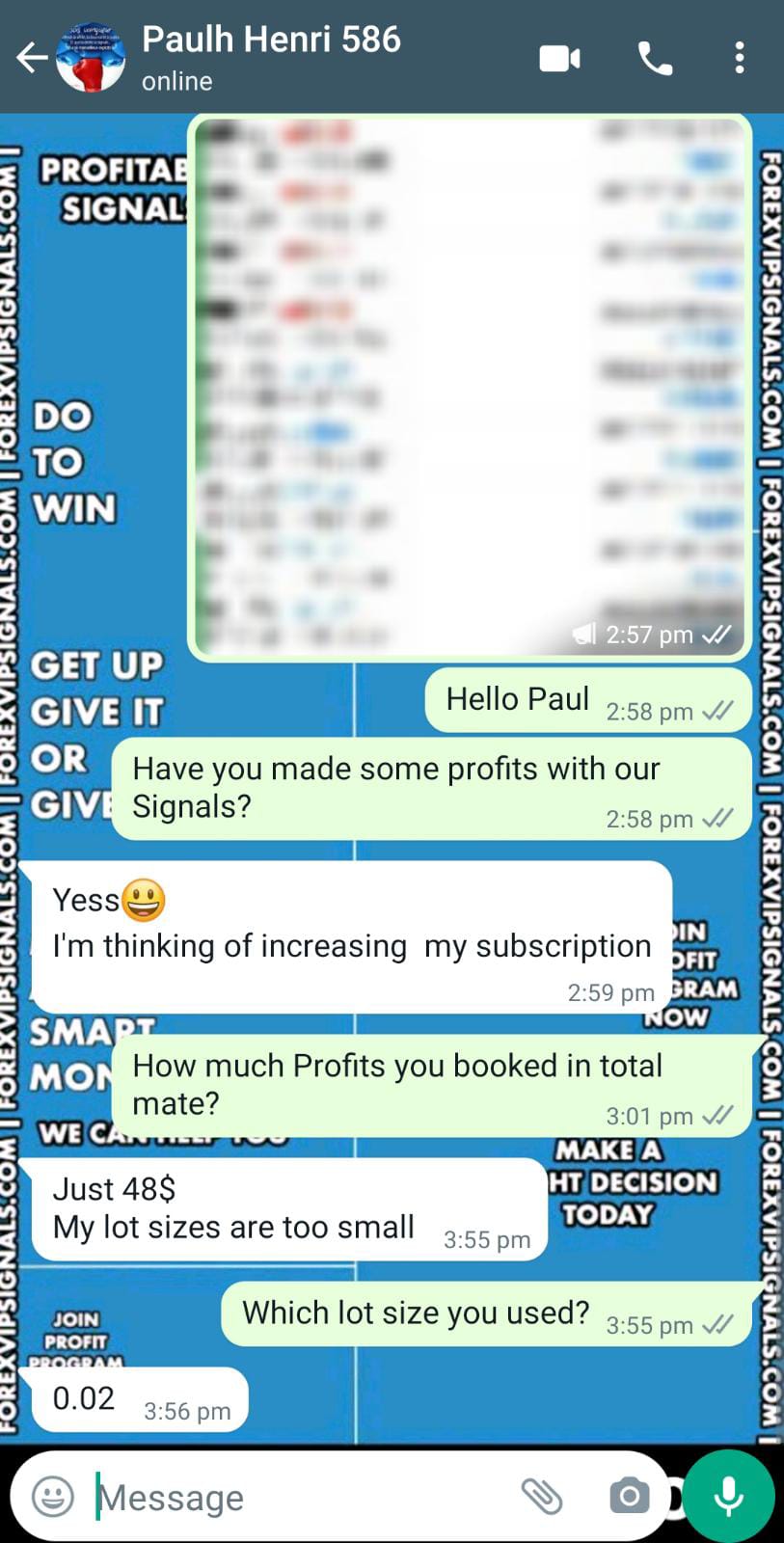Open the blurred image sent at 2:57 pm

[x=470, y=386]
